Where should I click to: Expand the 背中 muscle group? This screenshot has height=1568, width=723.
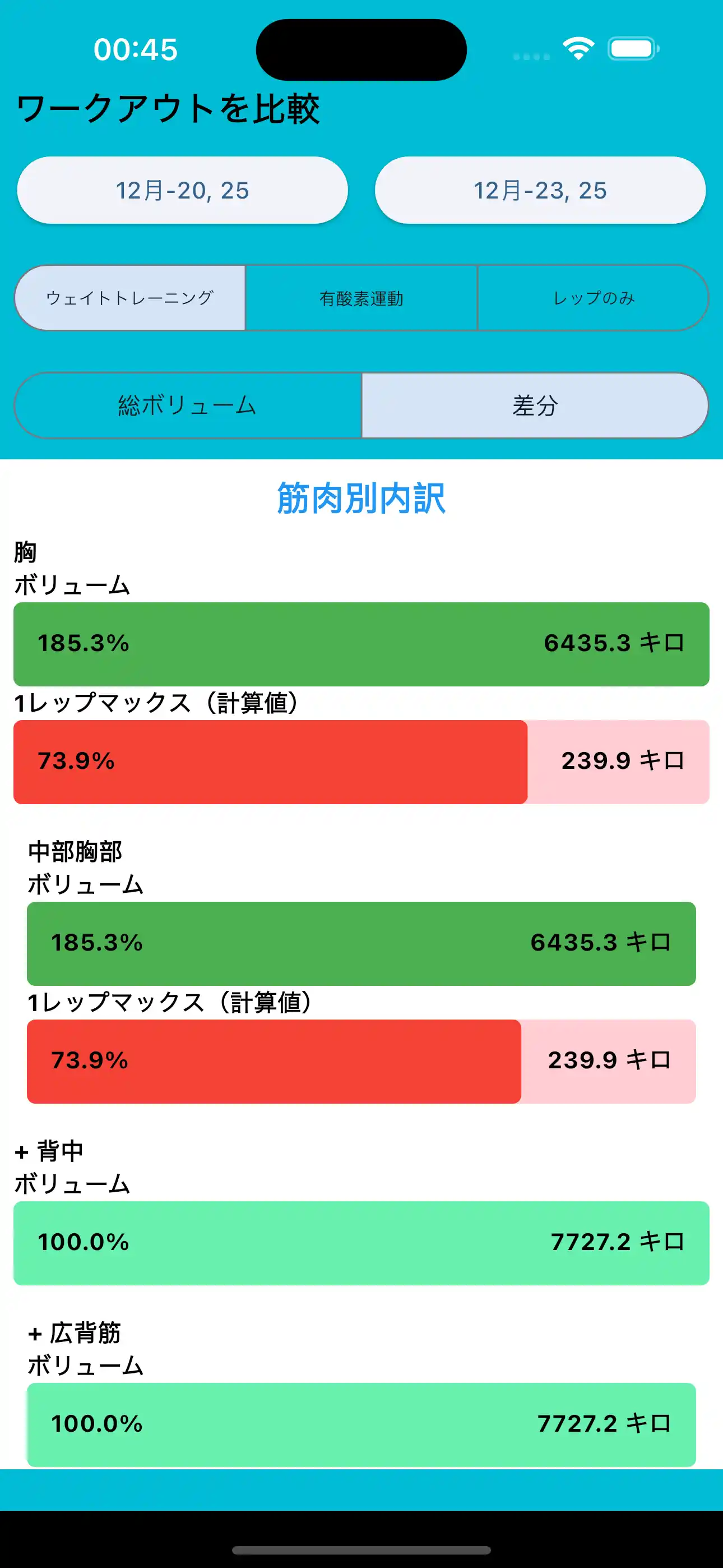tap(49, 1149)
